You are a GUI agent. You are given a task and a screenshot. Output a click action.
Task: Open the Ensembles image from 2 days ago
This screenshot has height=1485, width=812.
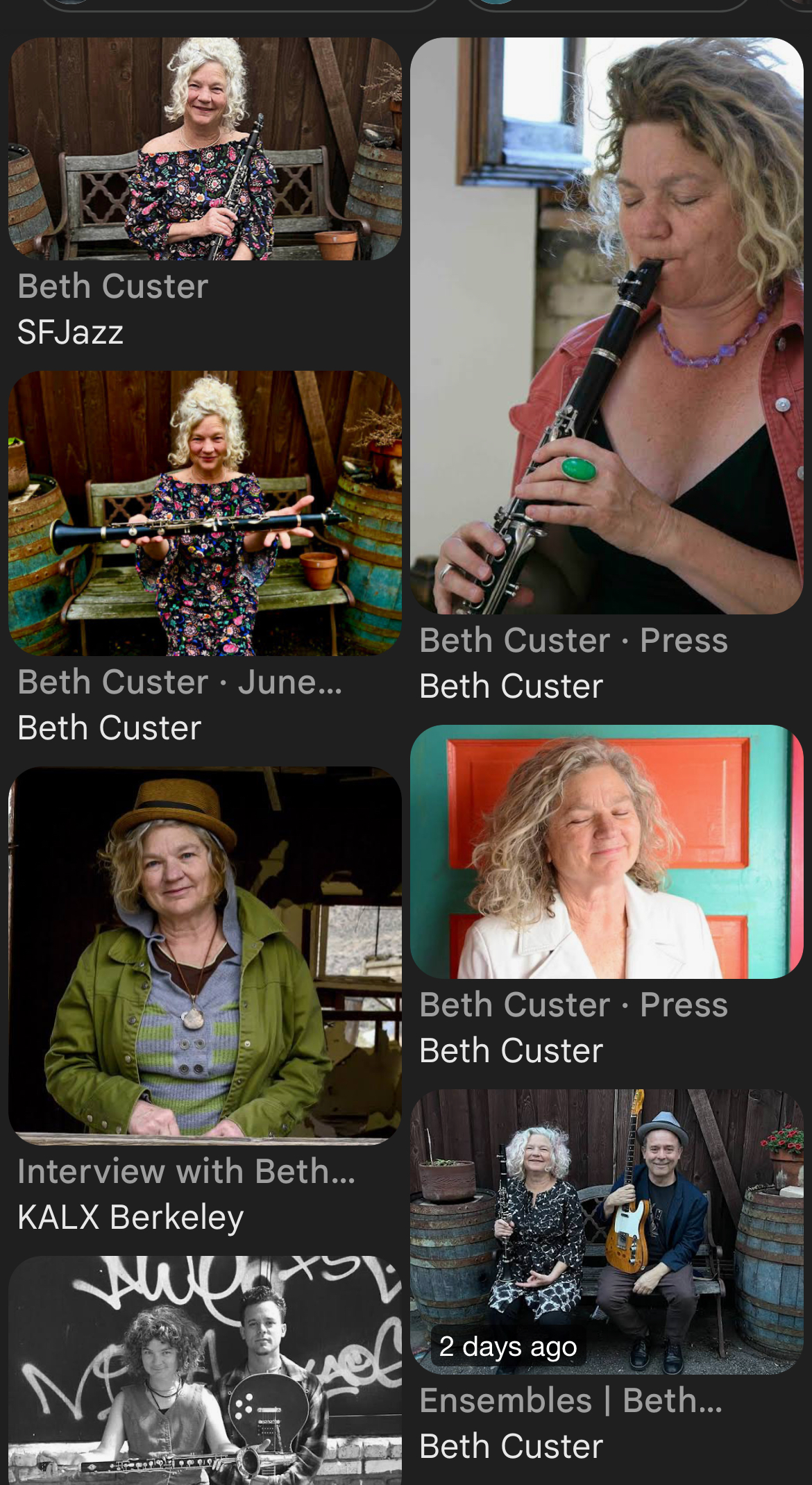tap(607, 1231)
